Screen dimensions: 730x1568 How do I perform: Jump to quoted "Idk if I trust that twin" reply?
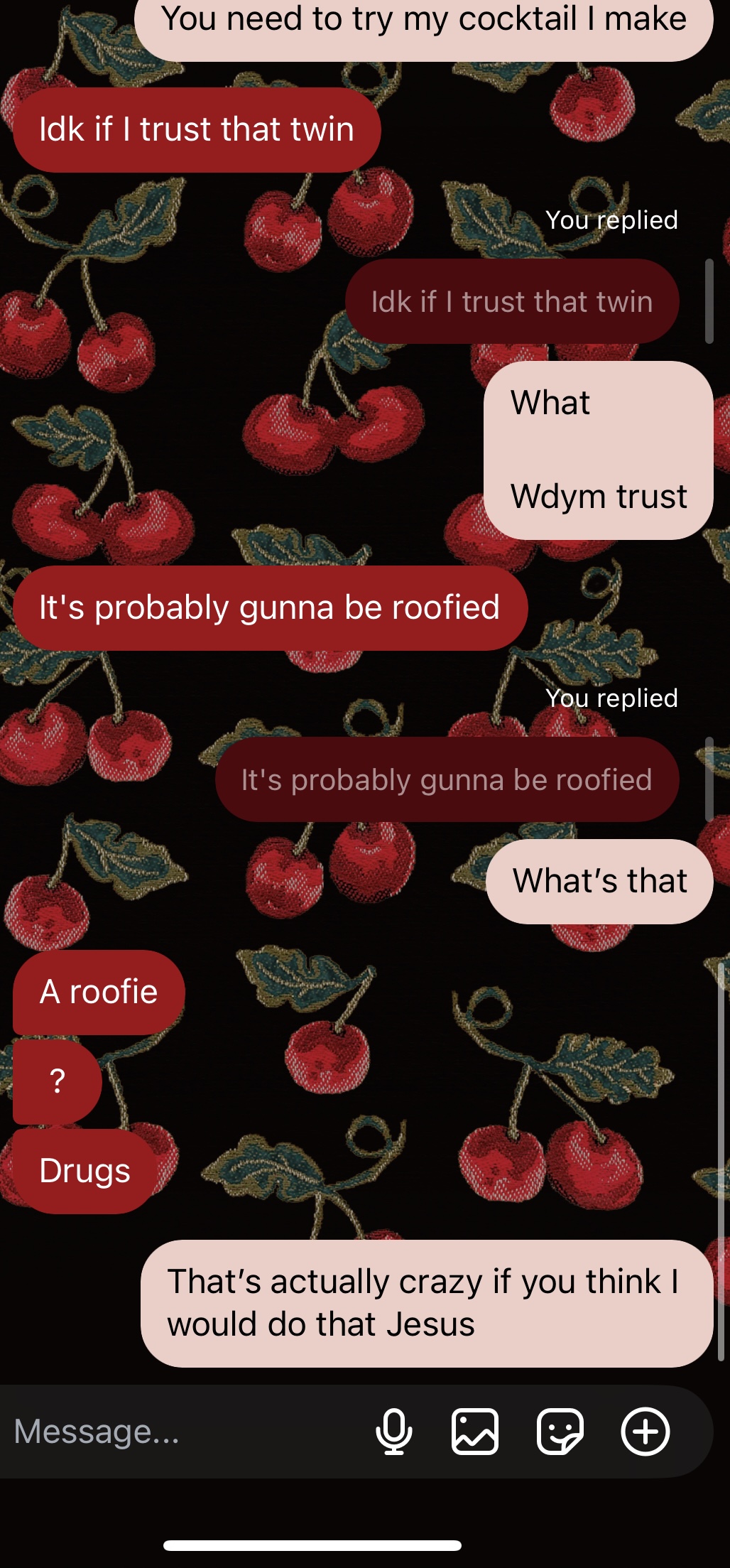(x=512, y=301)
